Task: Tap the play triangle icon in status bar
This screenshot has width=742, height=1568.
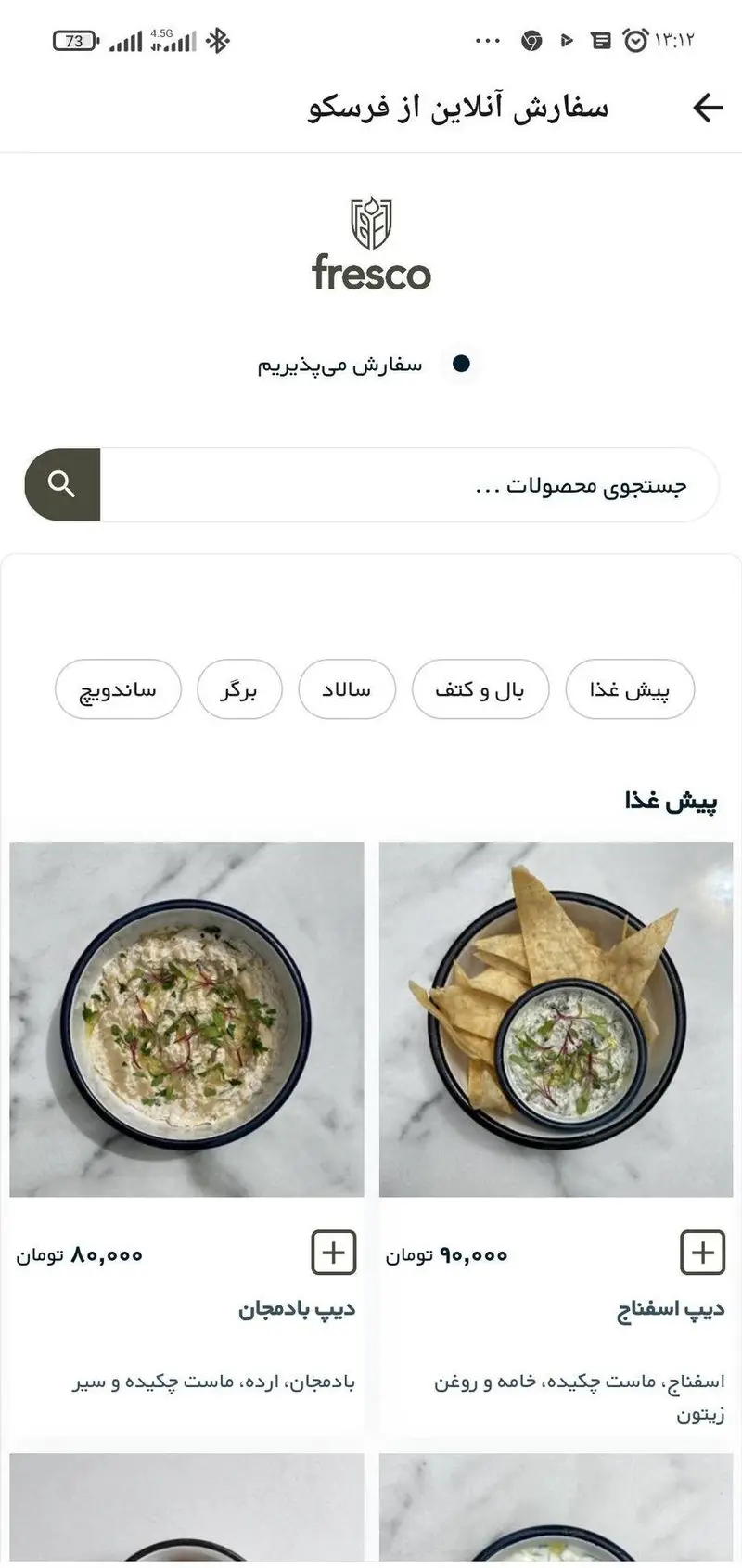Action: pos(567,40)
